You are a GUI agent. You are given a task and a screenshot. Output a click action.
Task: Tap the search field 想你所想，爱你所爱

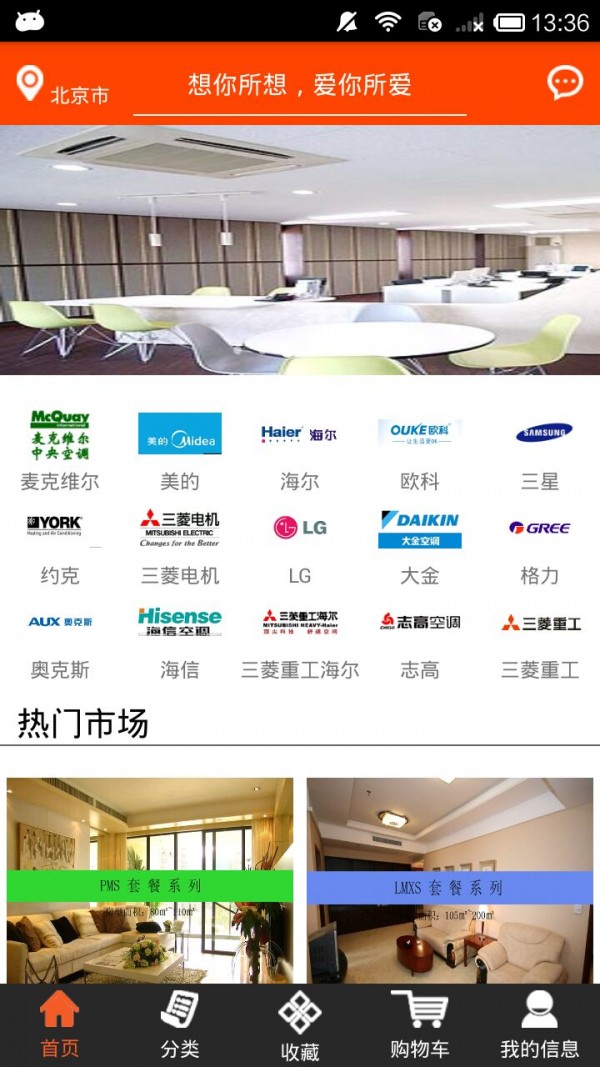300,85
